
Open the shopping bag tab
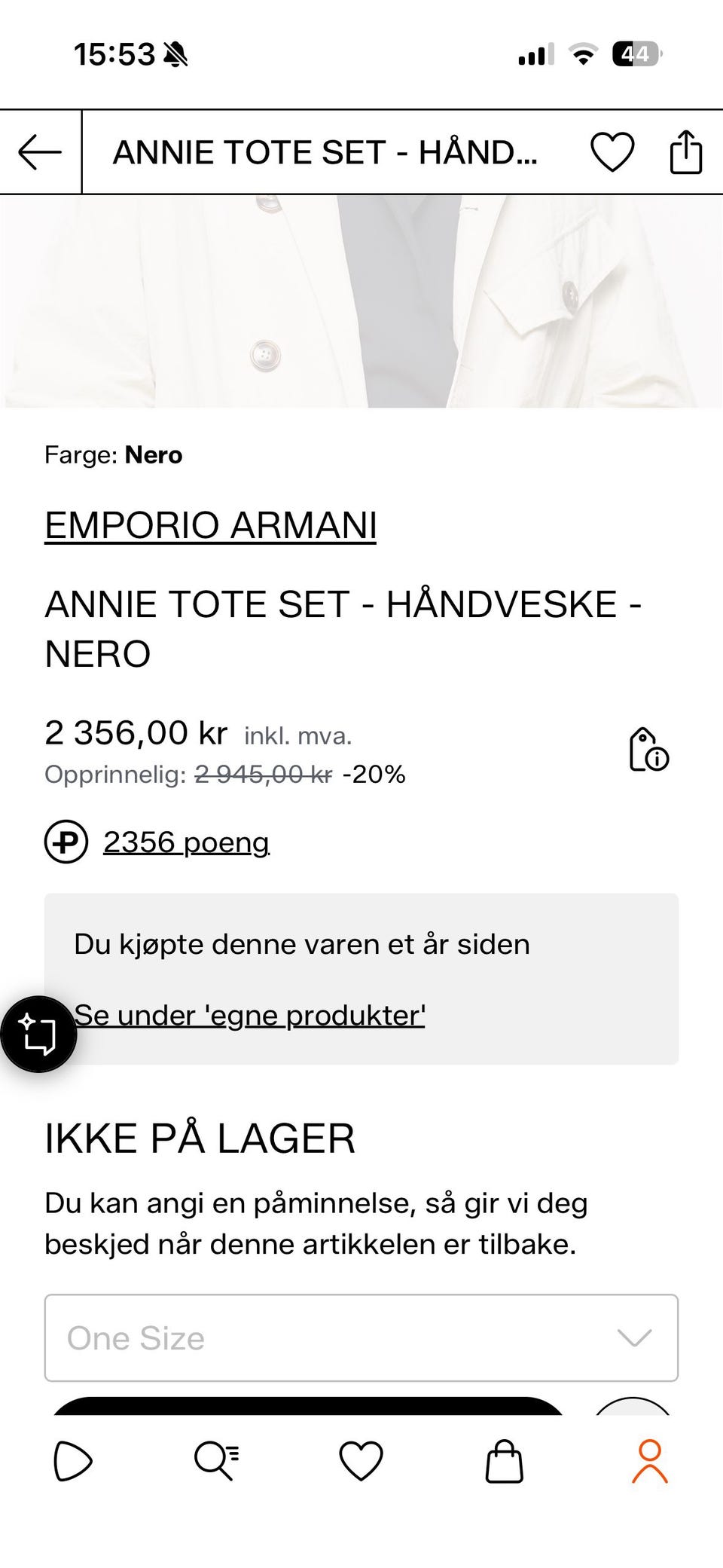point(505,1462)
